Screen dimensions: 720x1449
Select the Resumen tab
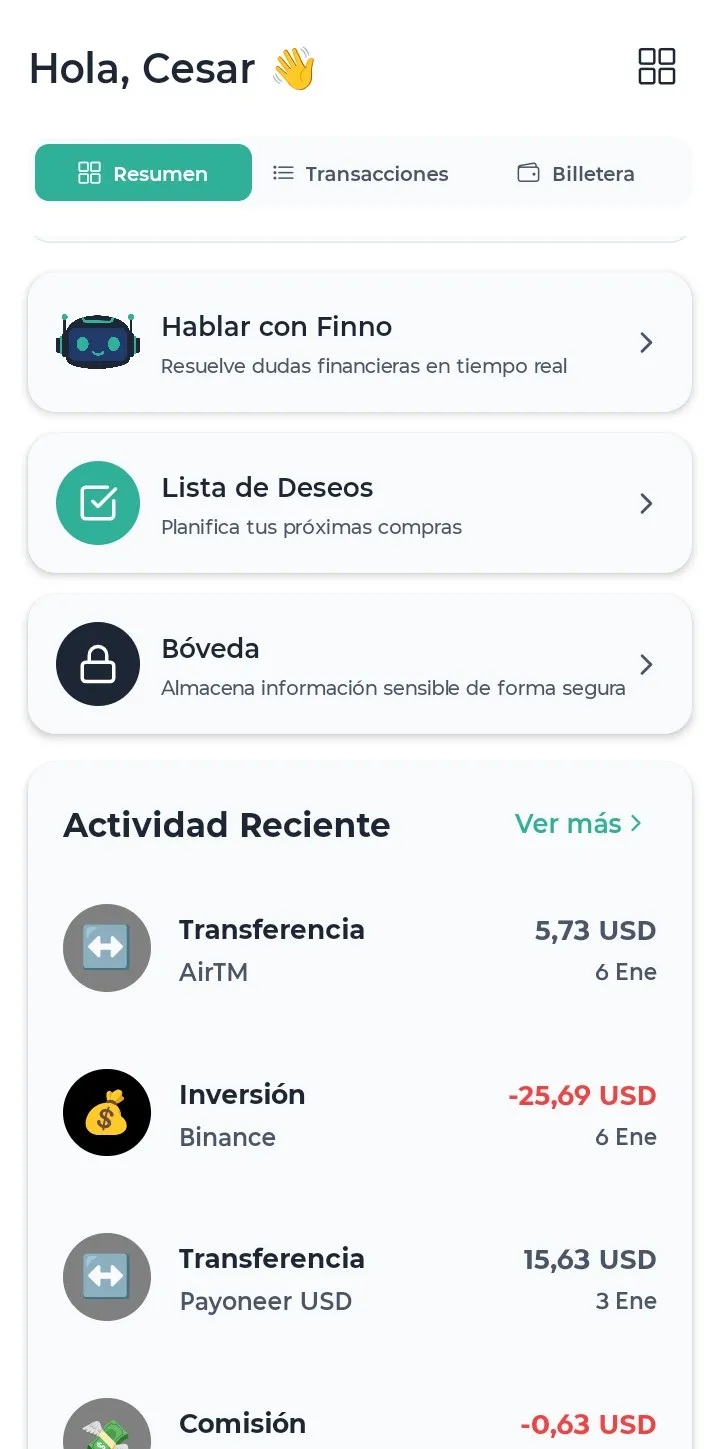point(143,172)
